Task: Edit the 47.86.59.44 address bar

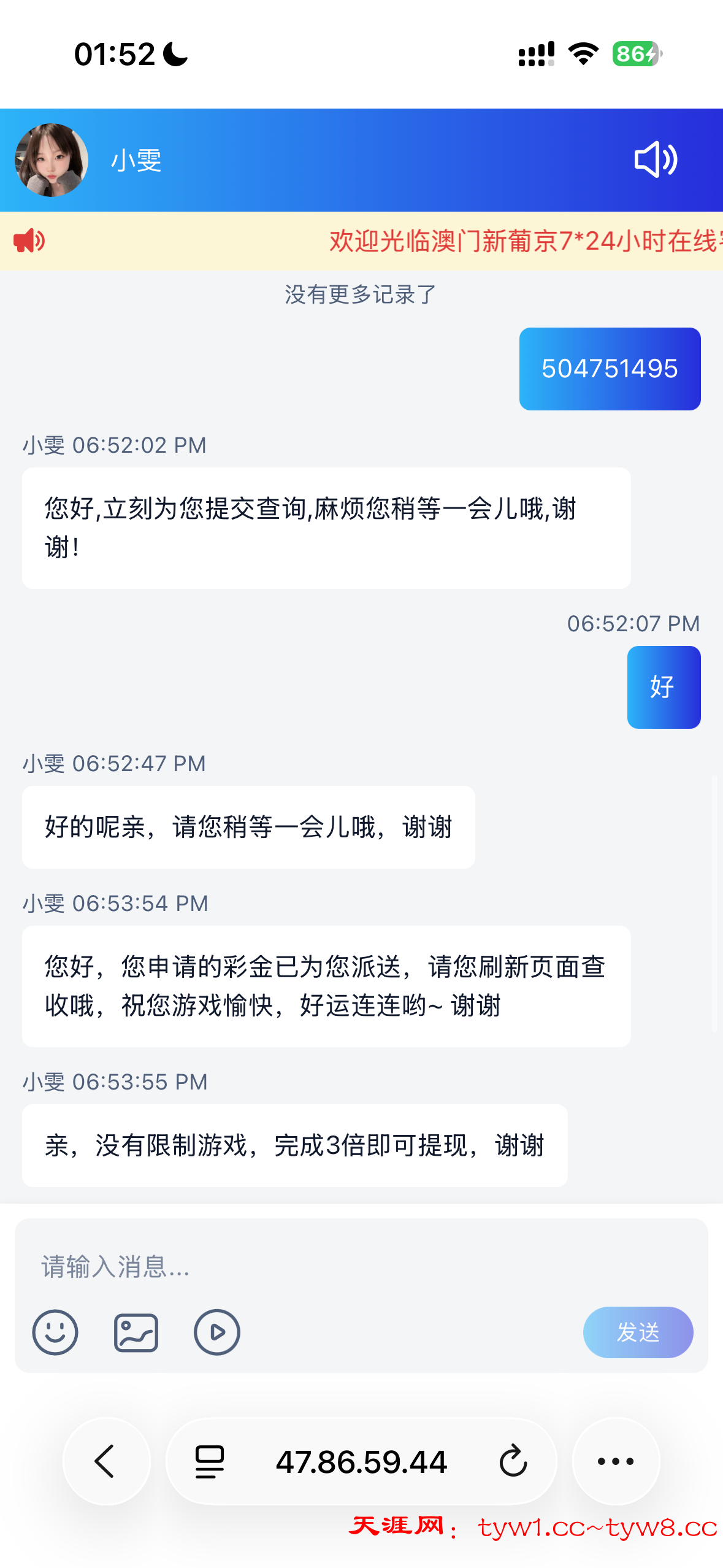Action: (x=361, y=1461)
